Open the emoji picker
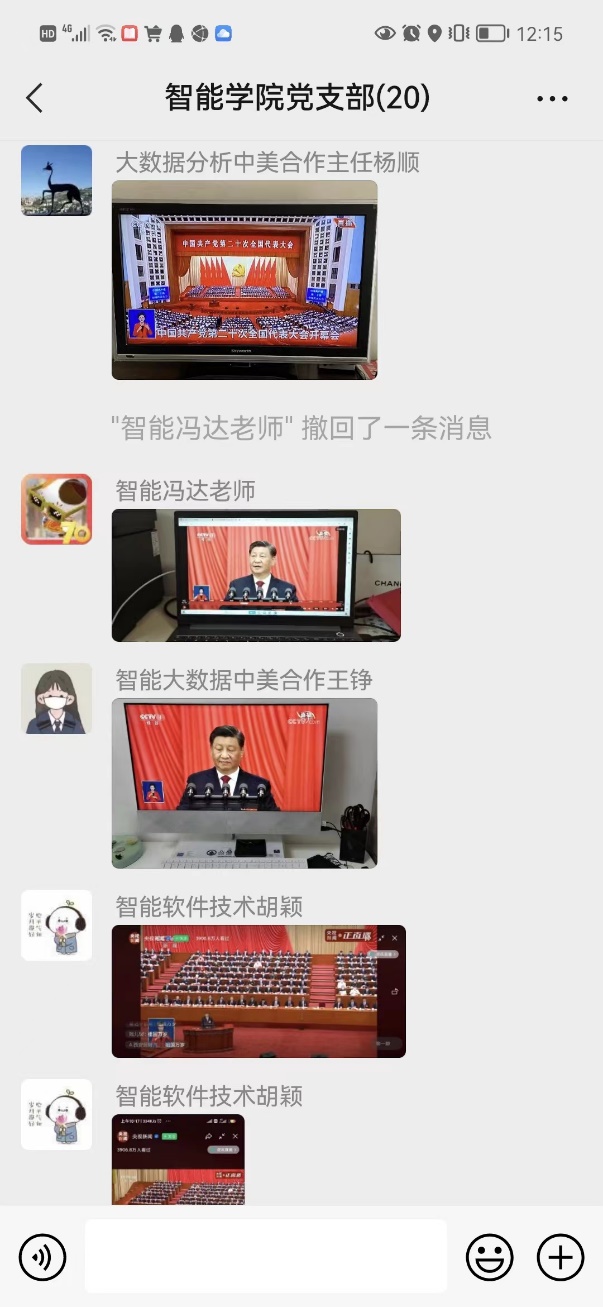Screen dimensions: 603x1307 coord(489,1256)
